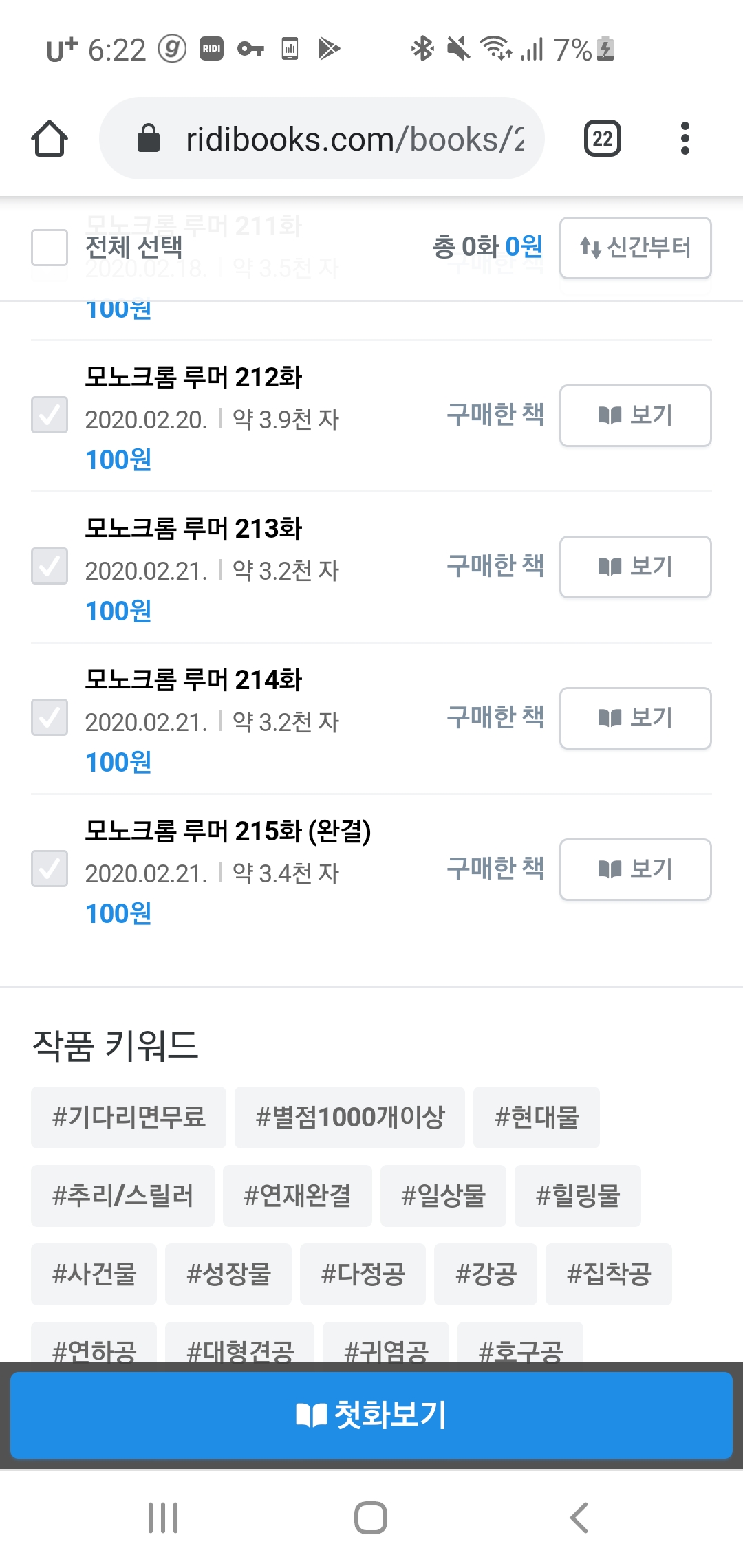Open the browser overflow menu
743x1568 pixels.
[x=685, y=138]
